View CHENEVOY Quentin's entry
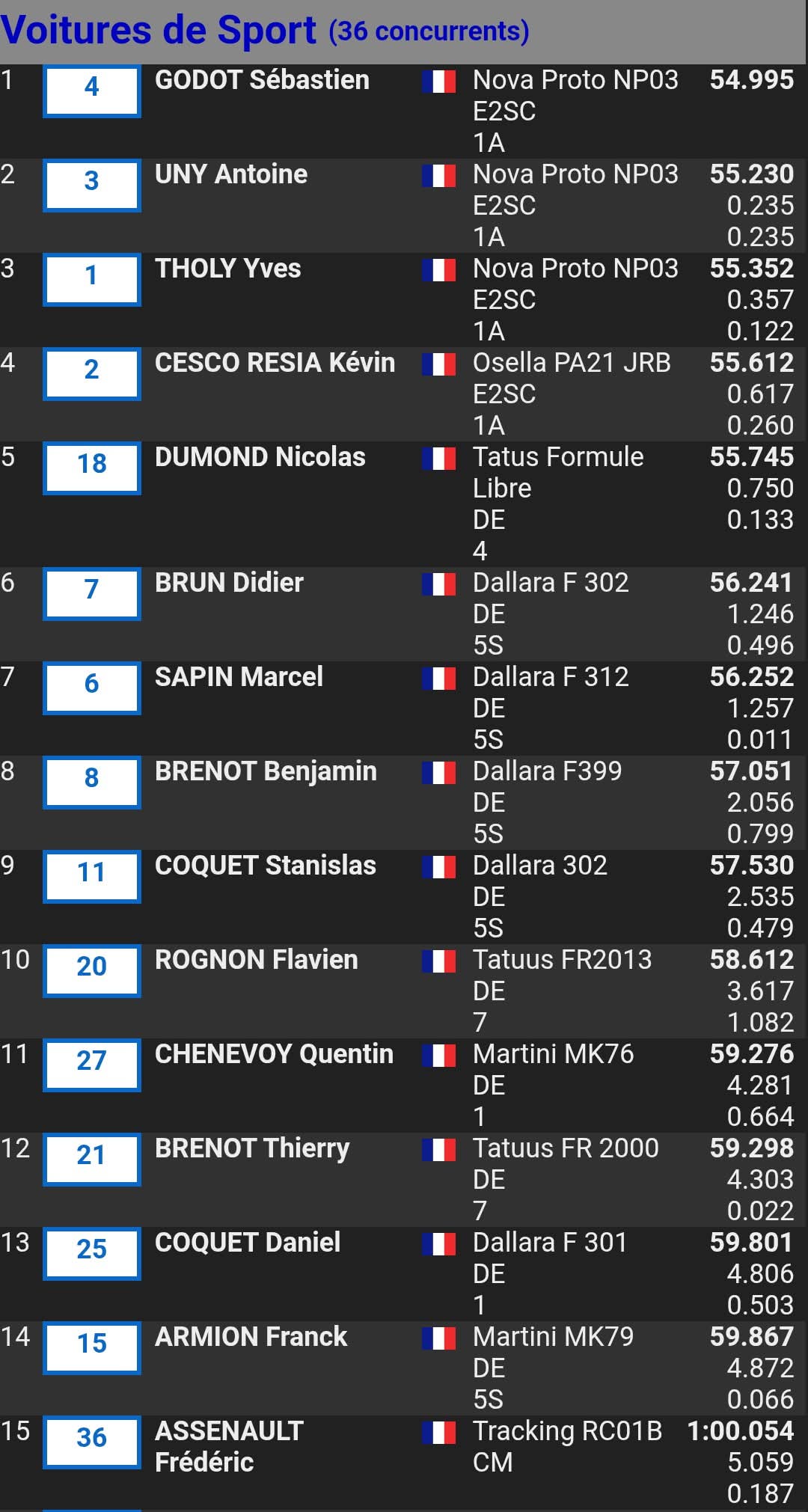The height and width of the screenshot is (1512, 808). click(x=274, y=1054)
